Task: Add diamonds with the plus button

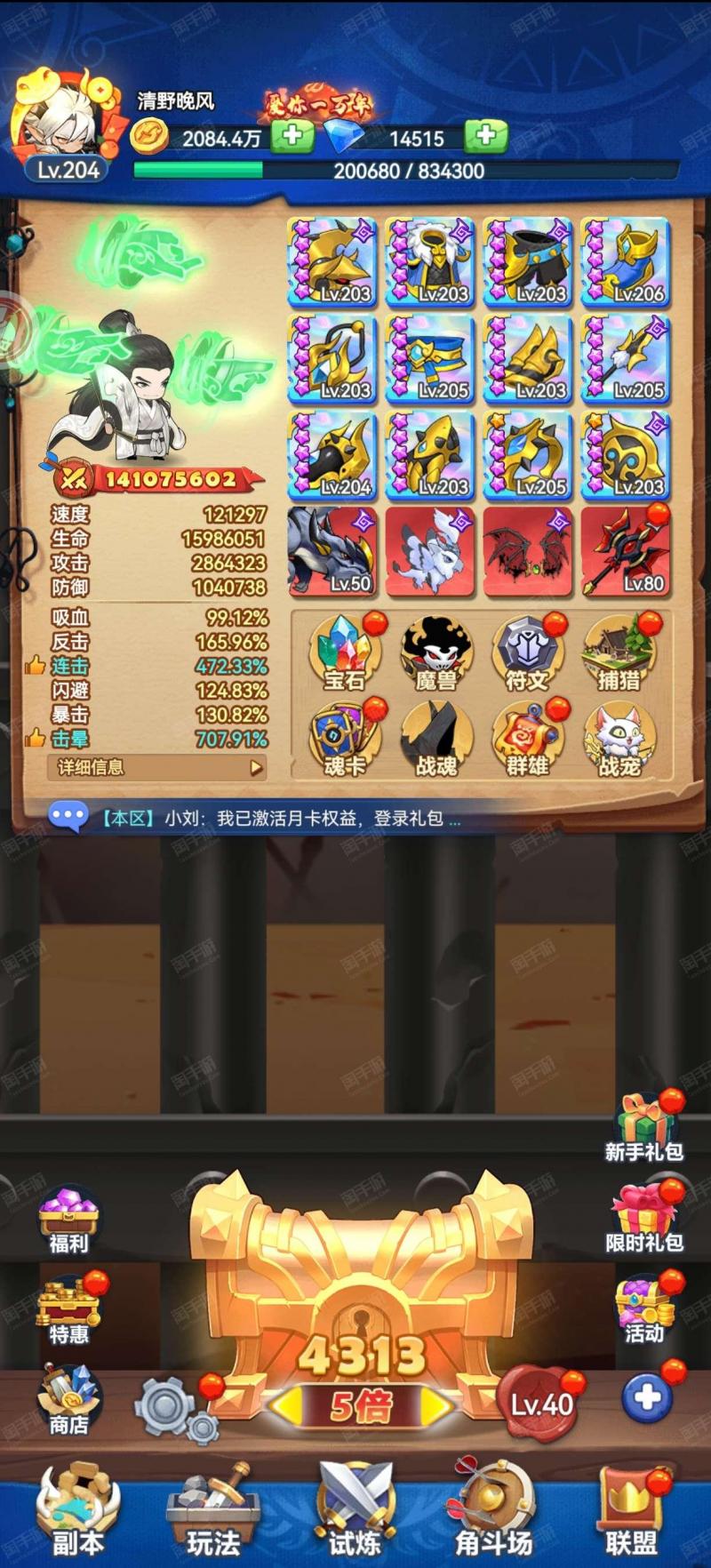Action: click(485, 136)
